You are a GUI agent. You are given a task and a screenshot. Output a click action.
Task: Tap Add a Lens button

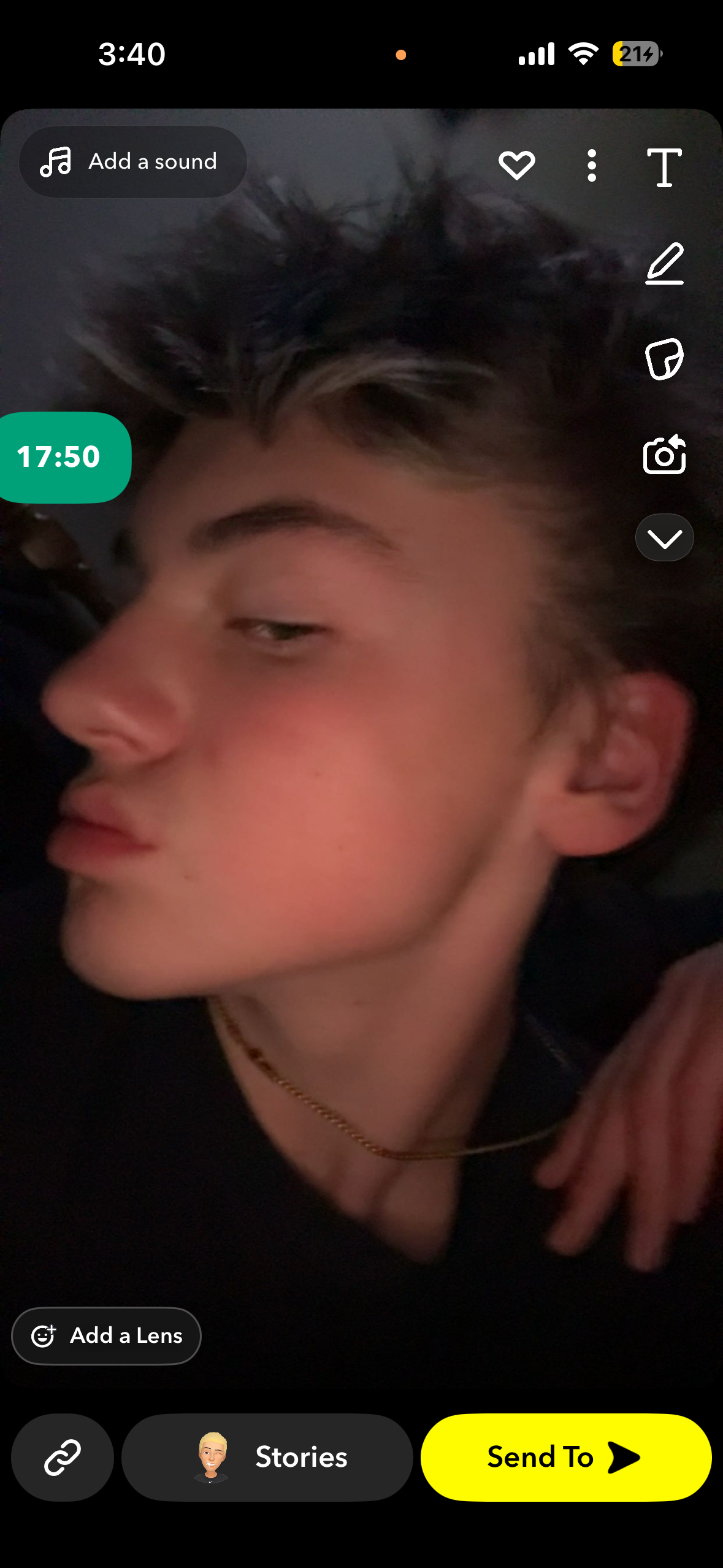pos(107,1335)
